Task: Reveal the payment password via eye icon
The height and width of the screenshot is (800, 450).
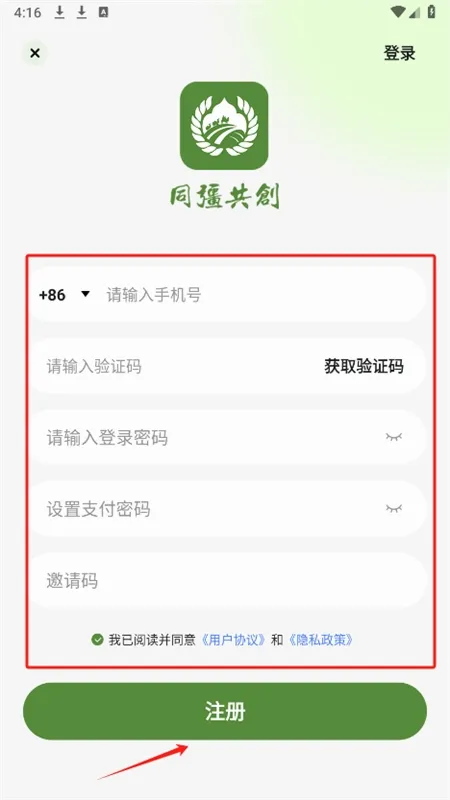Action: [393, 508]
